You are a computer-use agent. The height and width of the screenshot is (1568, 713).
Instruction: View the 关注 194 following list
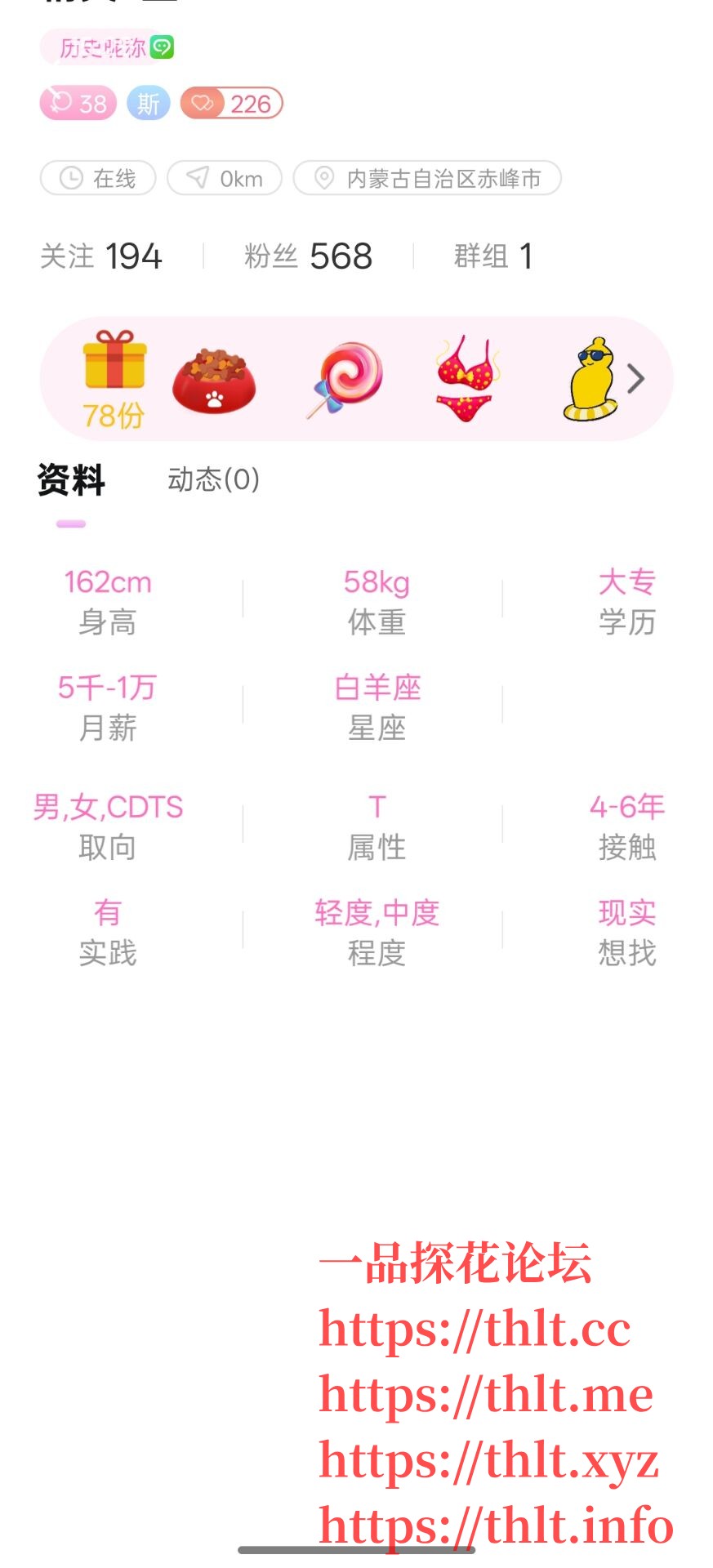pos(101,256)
